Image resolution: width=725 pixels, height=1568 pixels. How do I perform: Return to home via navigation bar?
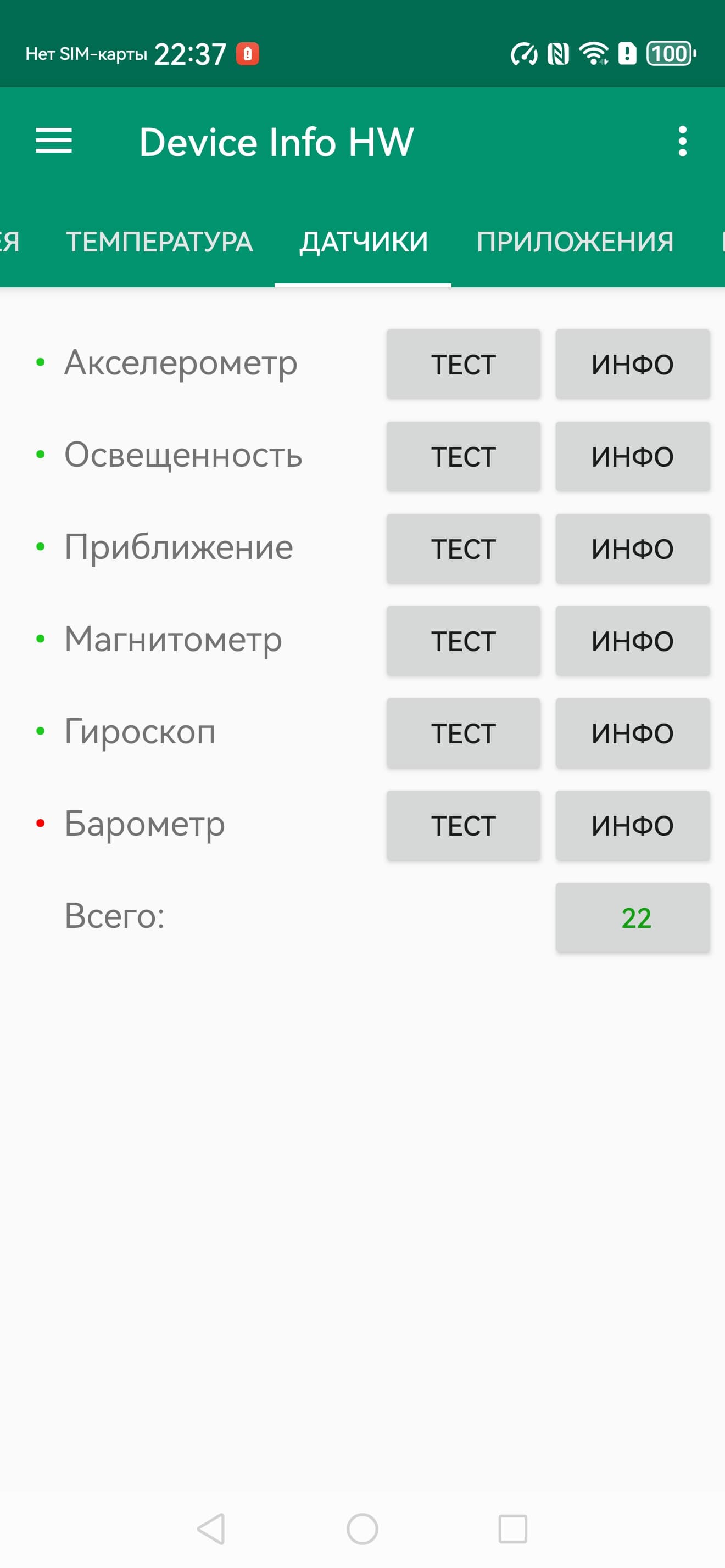pyautogui.click(x=362, y=1528)
